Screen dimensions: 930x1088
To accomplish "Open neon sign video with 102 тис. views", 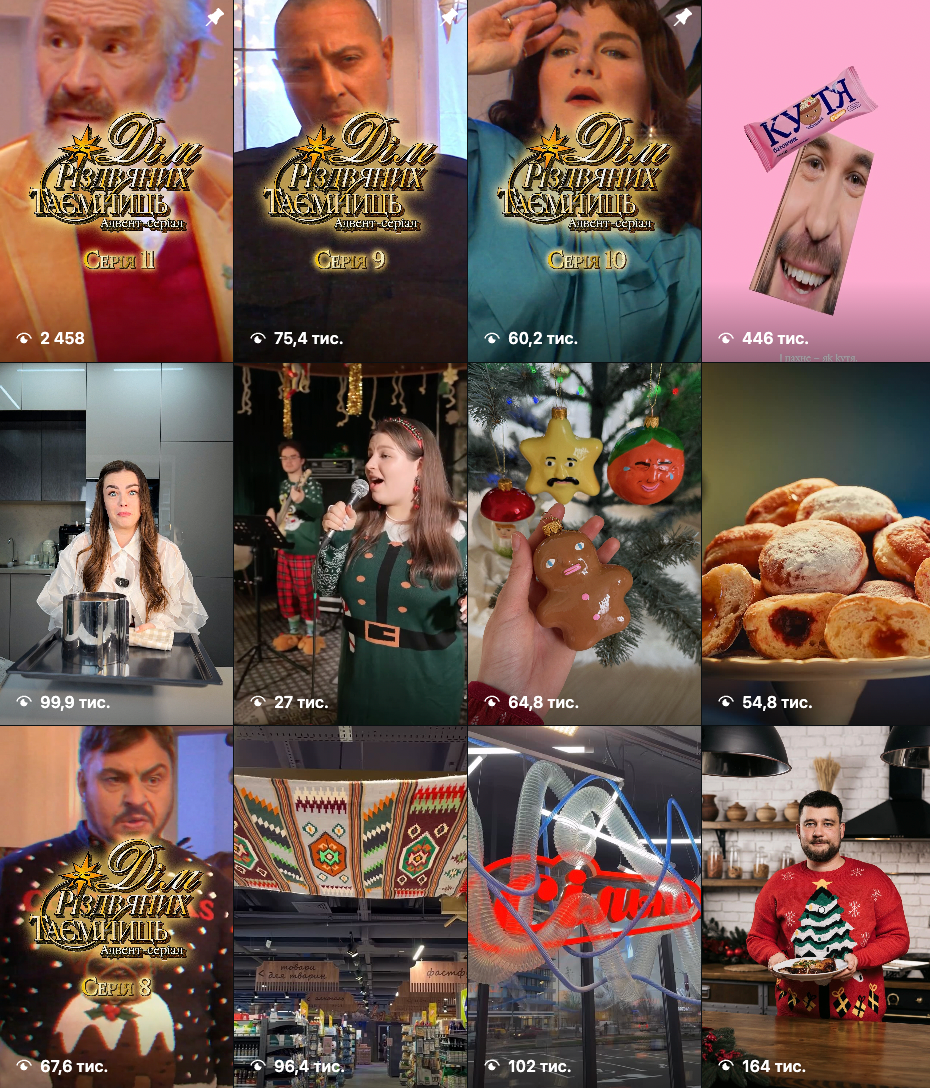I will (x=584, y=906).
